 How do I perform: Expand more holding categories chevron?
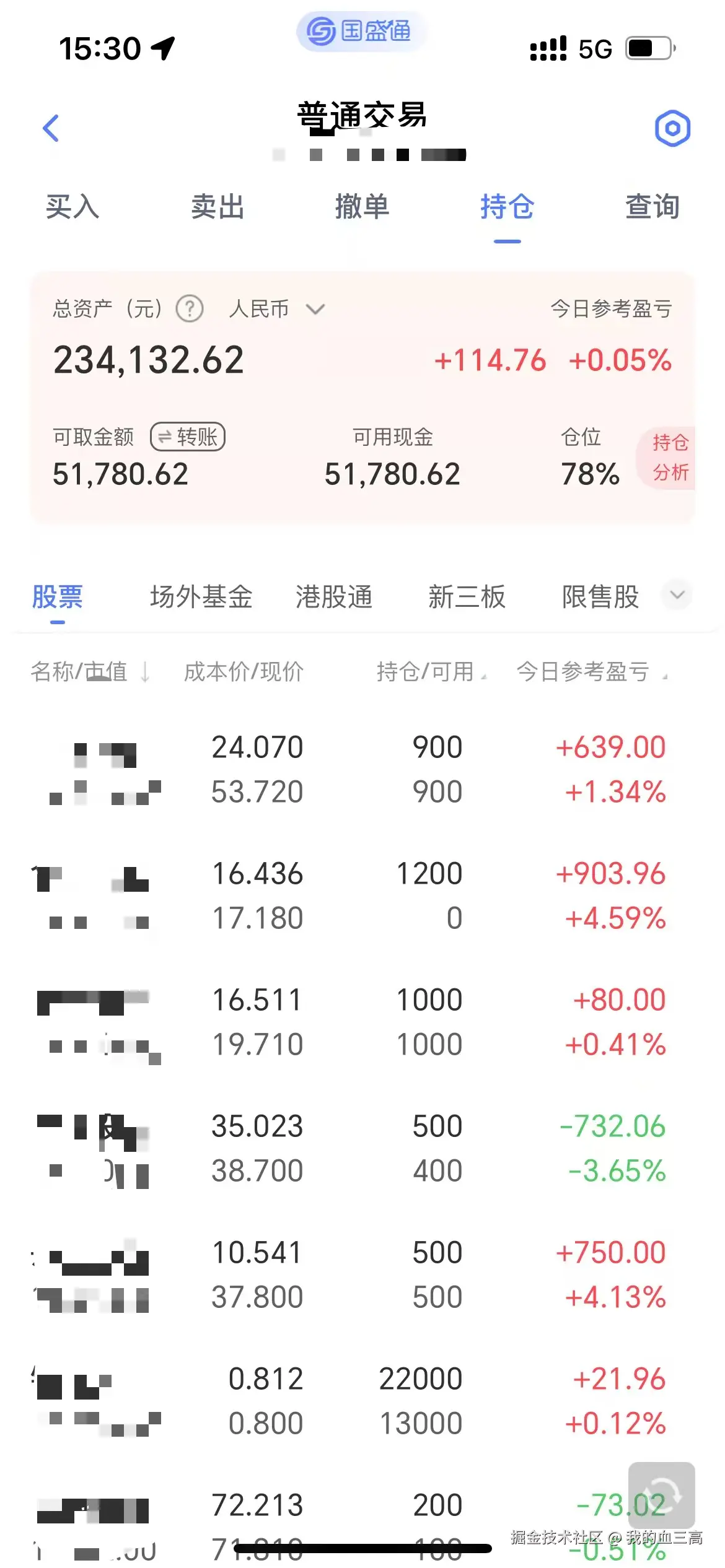coord(677,595)
